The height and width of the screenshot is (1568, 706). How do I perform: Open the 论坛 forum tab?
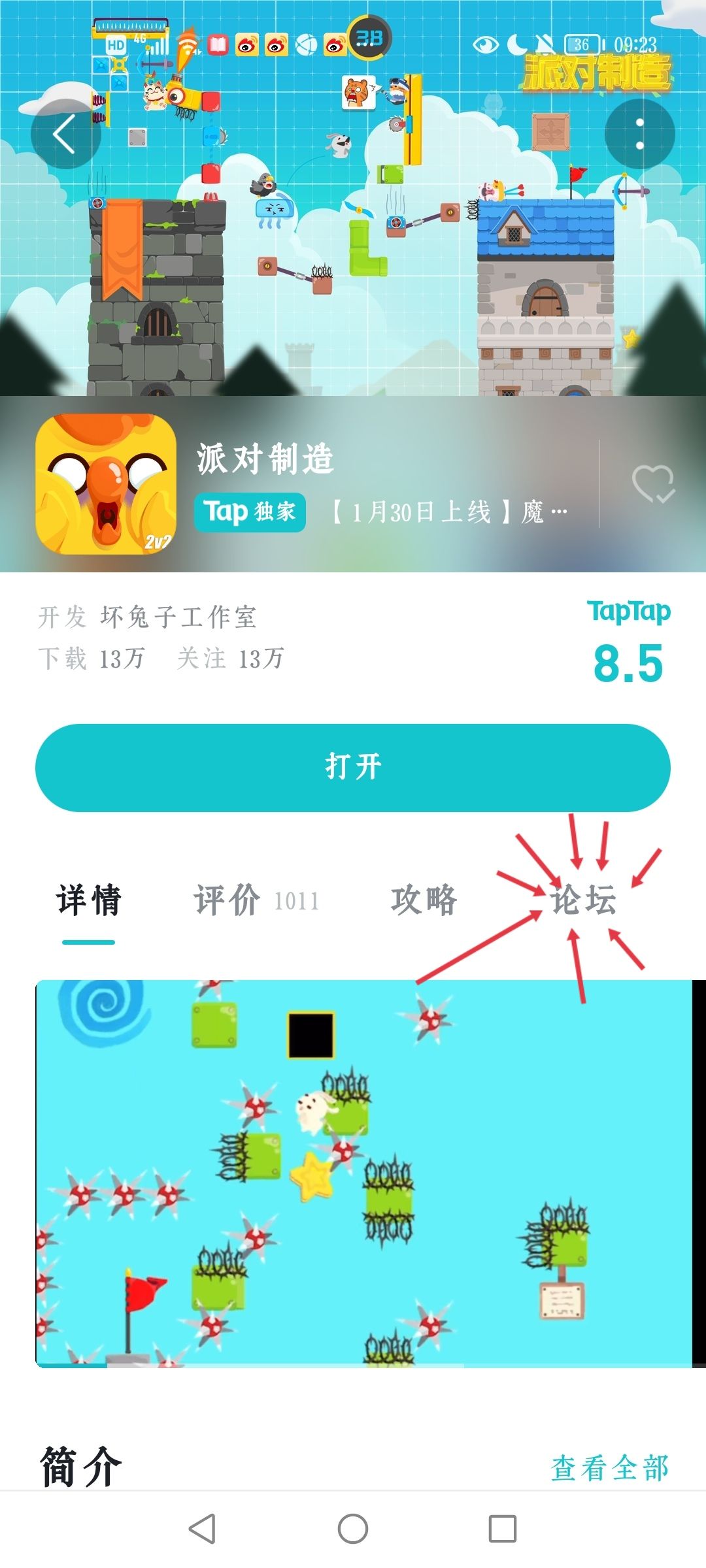(584, 900)
